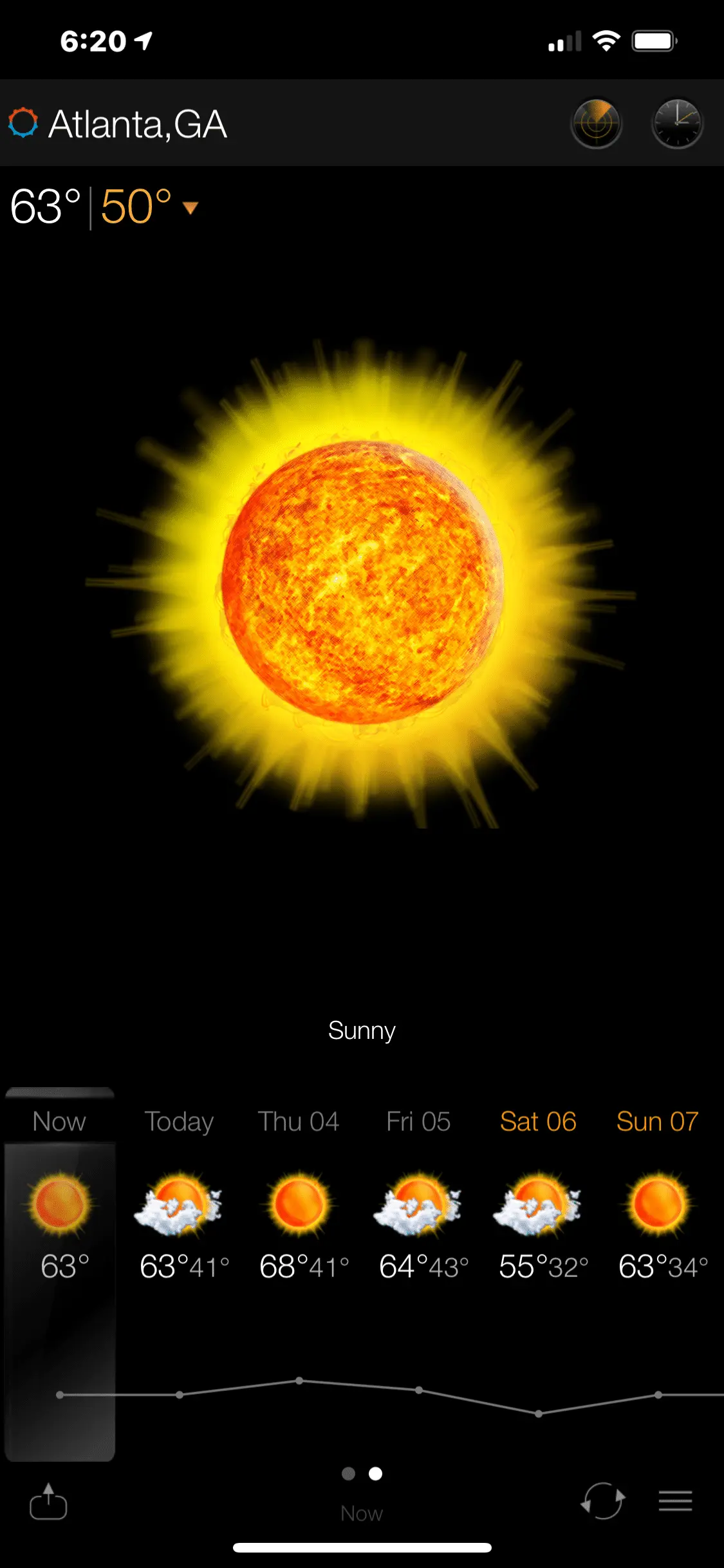The image size is (724, 1568).
Task: Expand the 63° | 50° temperature dropdown
Action: pyautogui.click(x=190, y=207)
